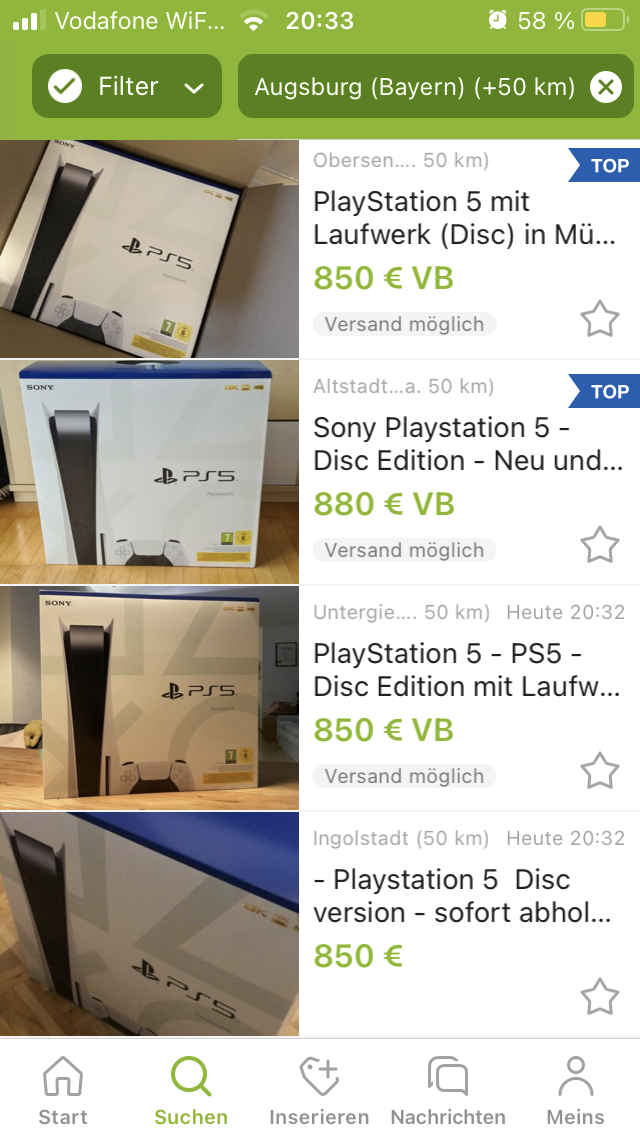Open PlayStation 5 - PS5 - Disc Edition listing
The image size is (640, 1136).
[x=466, y=670]
